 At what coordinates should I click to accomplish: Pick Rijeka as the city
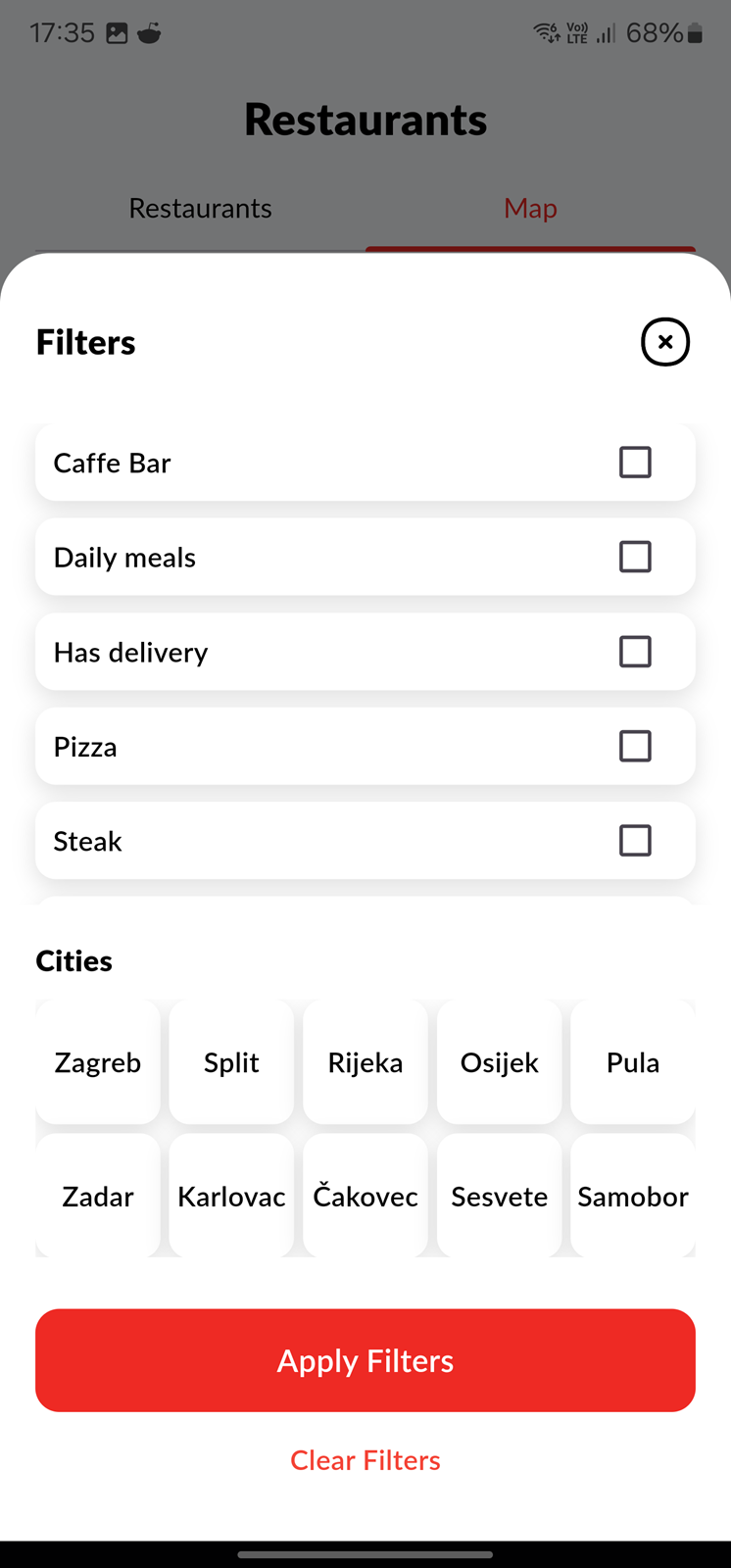365,1062
